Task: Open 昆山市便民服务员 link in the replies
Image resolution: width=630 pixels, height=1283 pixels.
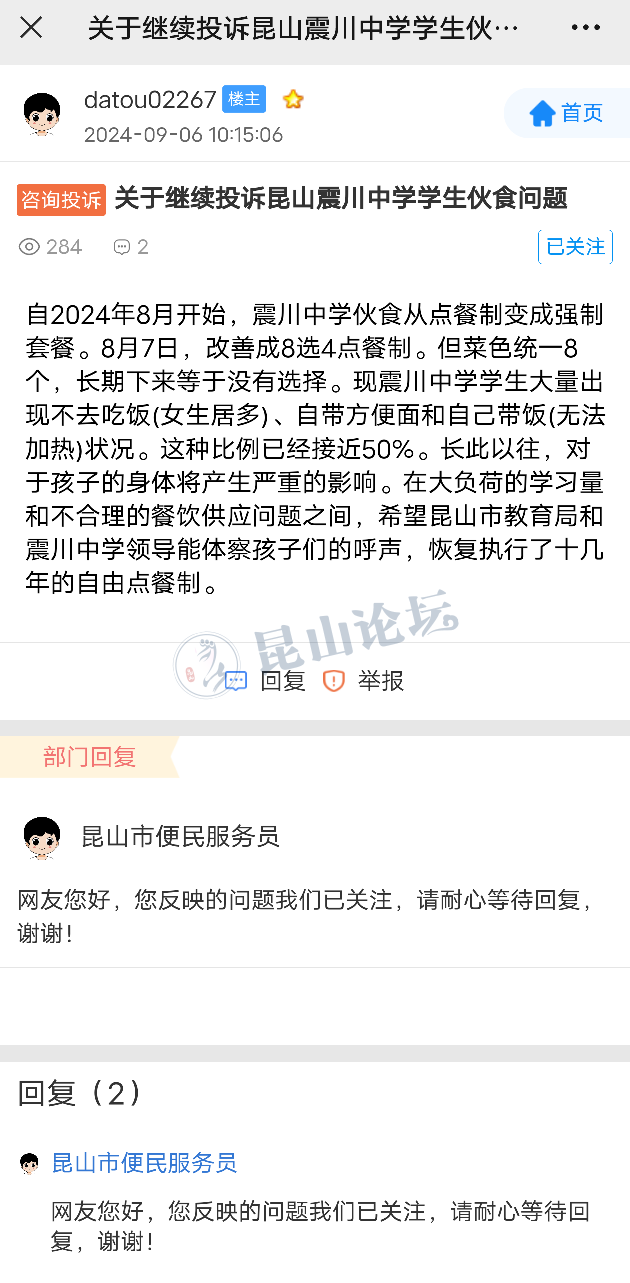Action: [x=144, y=1163]
